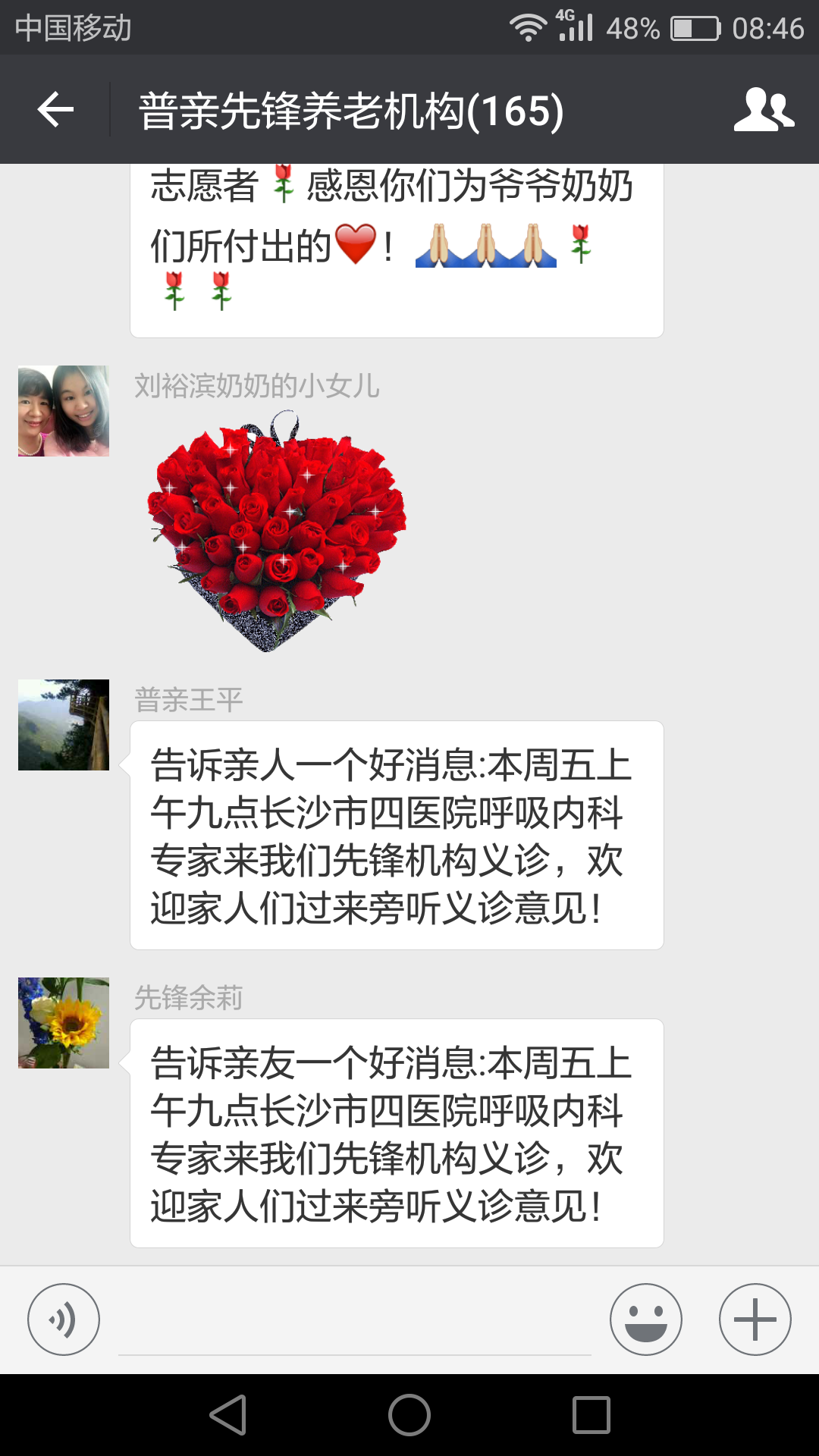
Task: Open the plus attachment menu
Action: pyautogui.click(x=755, y=1319)
